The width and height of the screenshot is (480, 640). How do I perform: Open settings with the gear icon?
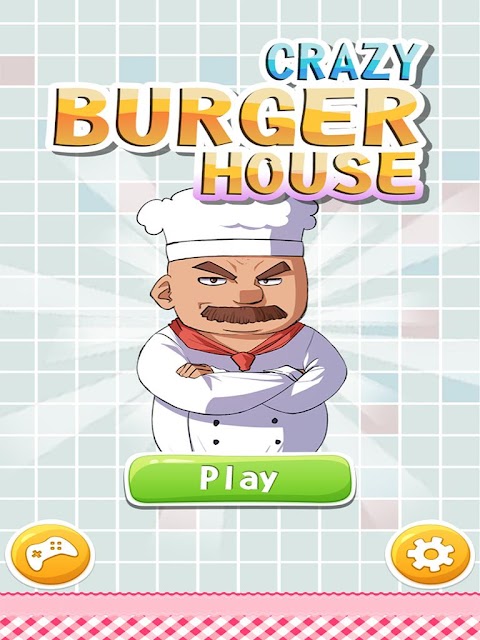pyautogui.click(x=430, y=555)
